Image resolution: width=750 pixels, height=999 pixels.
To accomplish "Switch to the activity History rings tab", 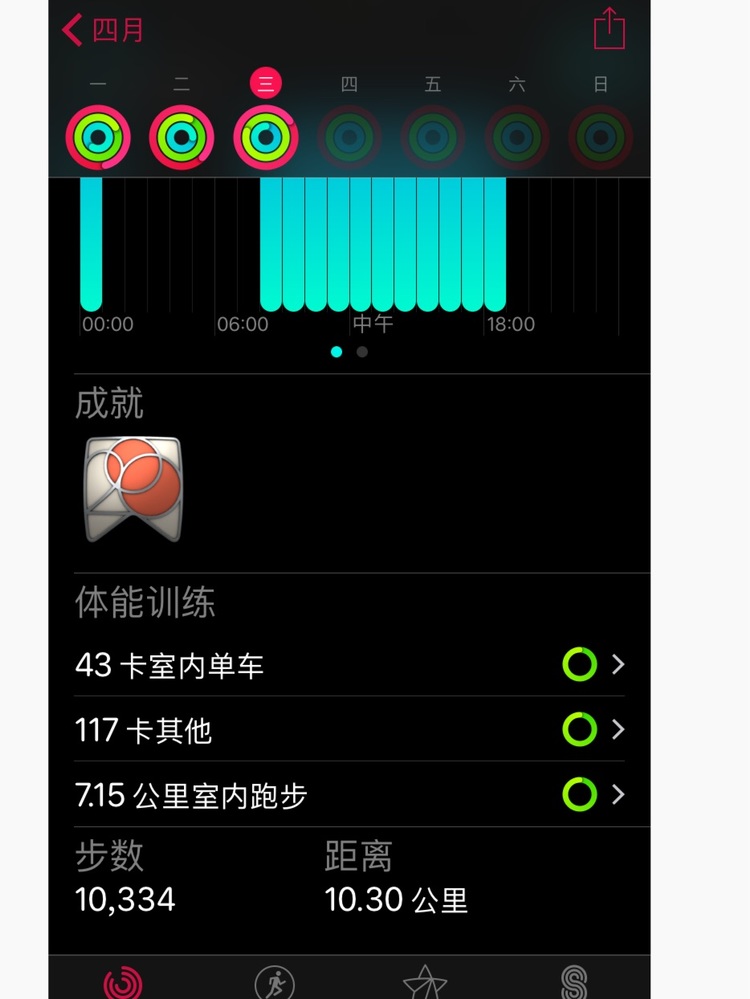I will 123,982.
